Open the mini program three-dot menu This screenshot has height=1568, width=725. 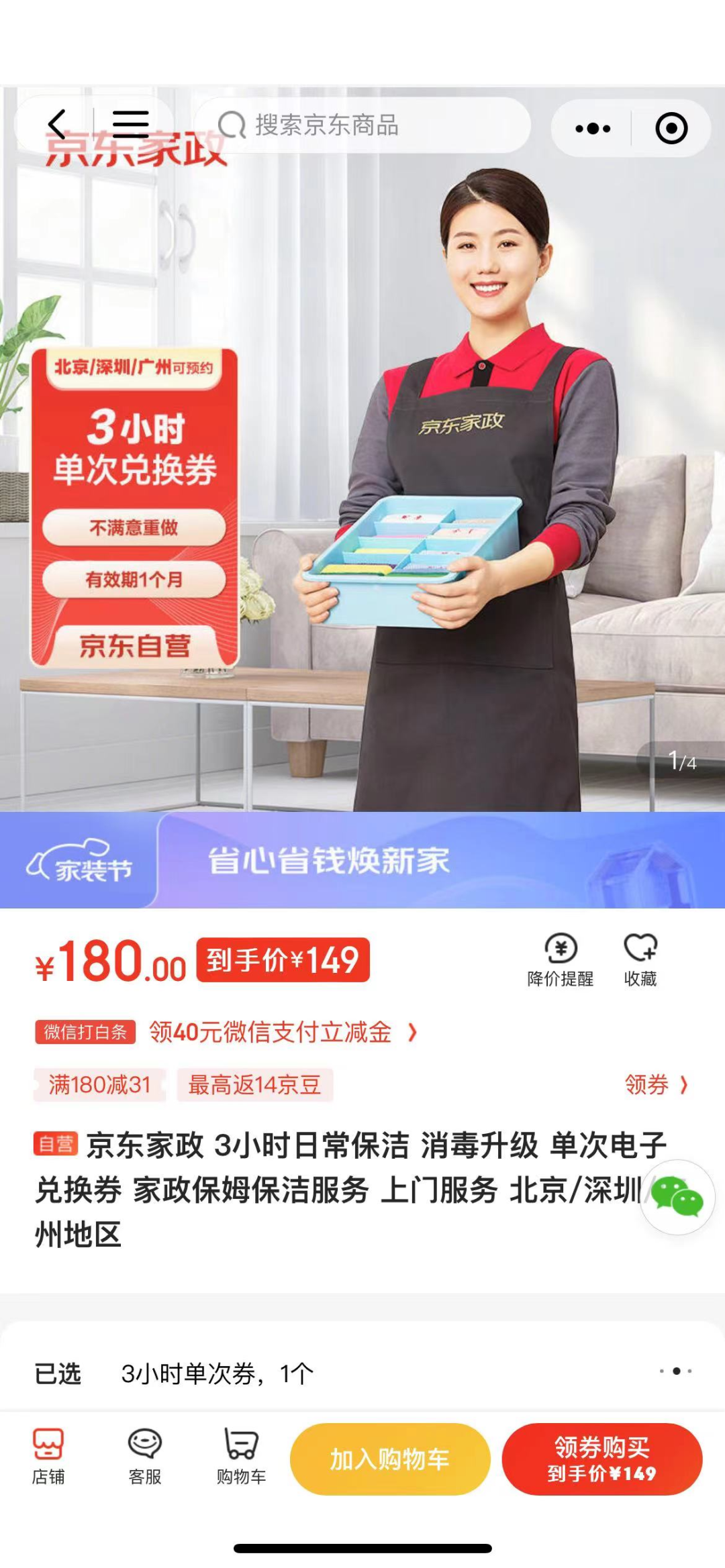point(592,128)
